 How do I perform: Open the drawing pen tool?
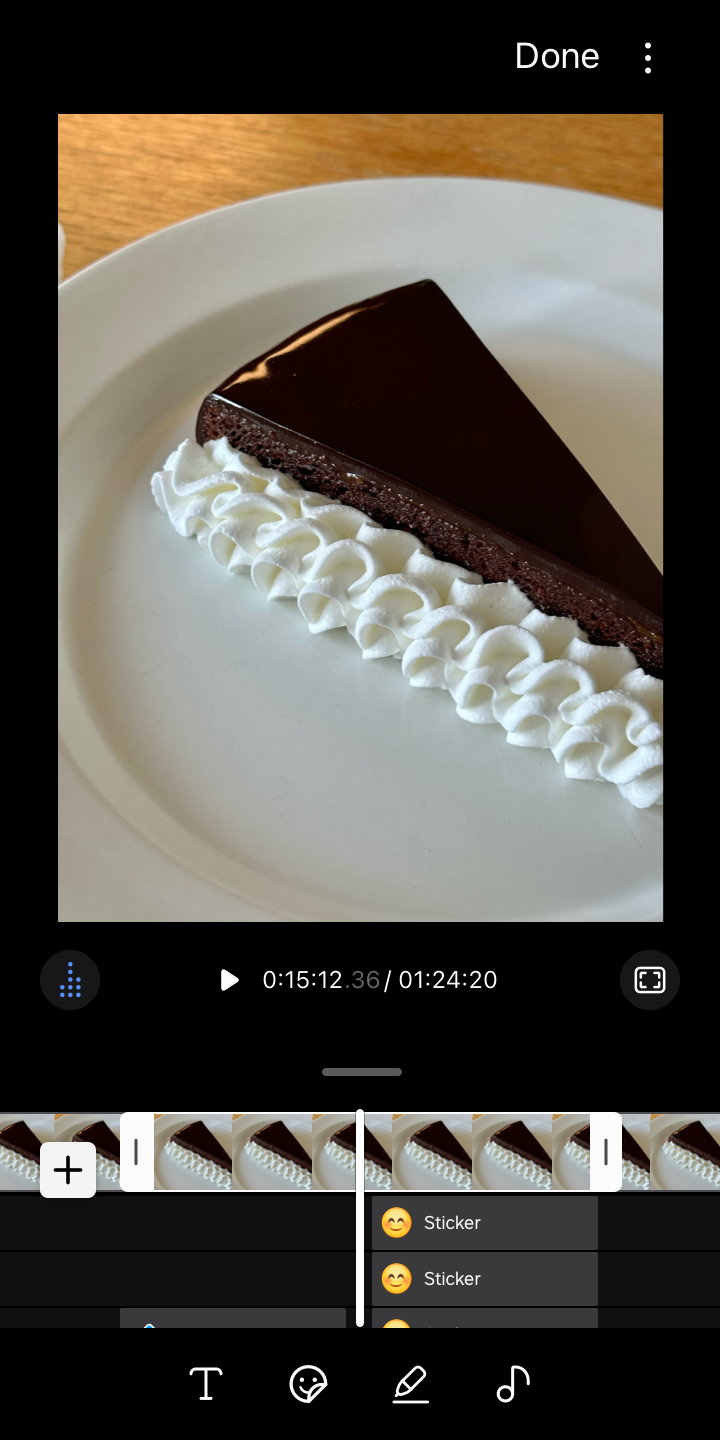(410, 1384)
